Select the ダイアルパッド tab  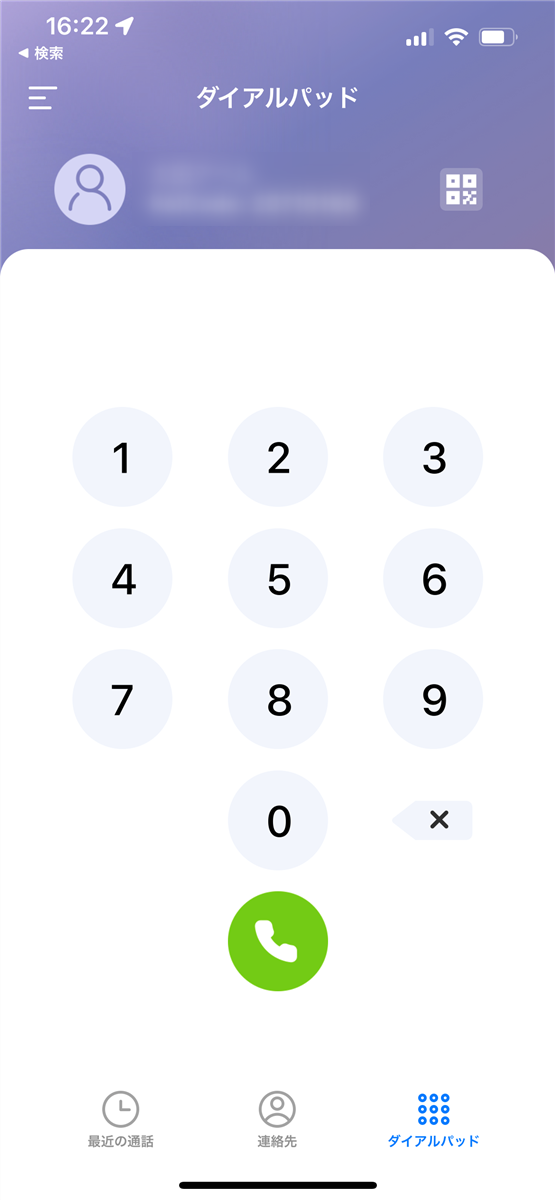(x=433, y=1119)
